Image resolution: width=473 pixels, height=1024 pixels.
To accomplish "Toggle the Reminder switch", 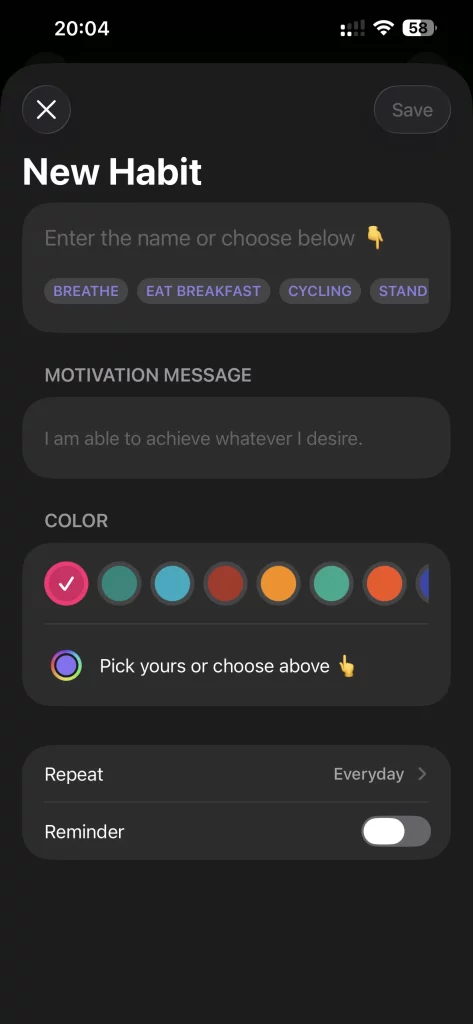I will [x=396, y=831].
